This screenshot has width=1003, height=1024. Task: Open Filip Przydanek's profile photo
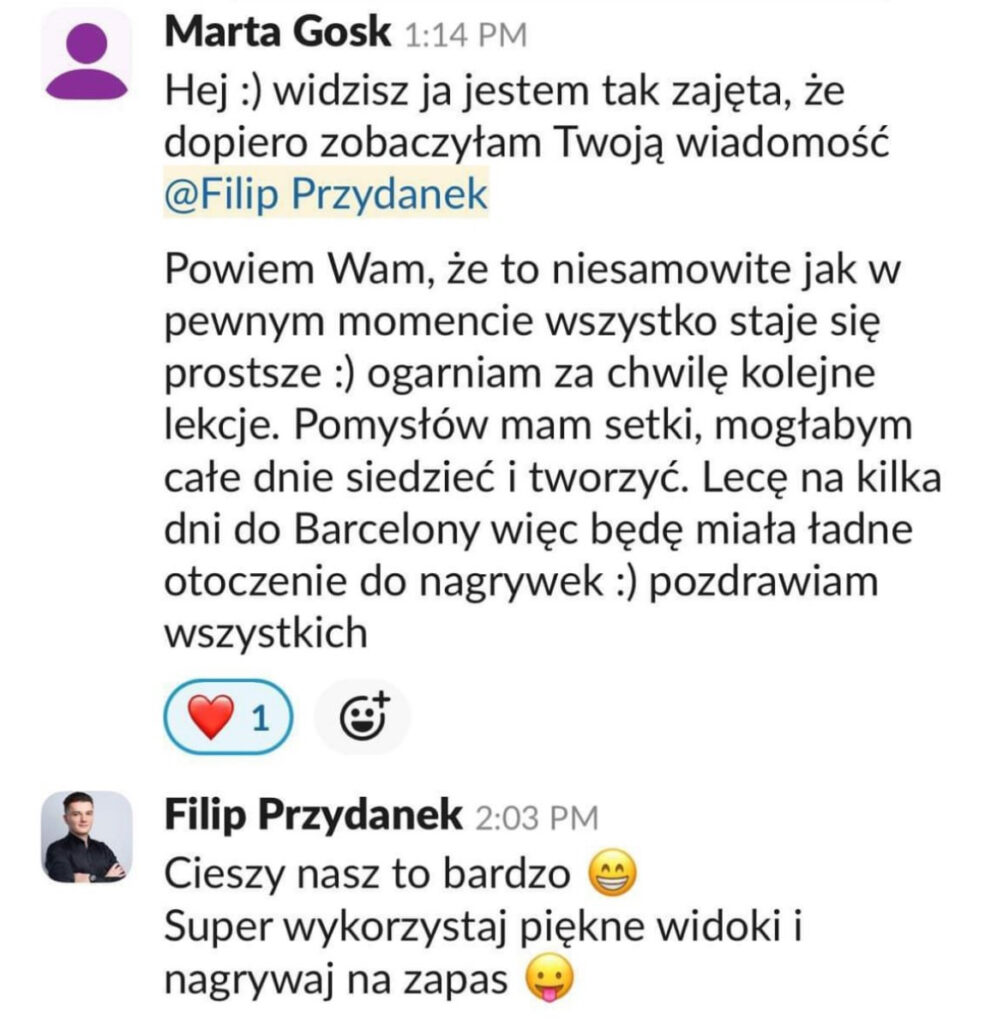[86, 837]
